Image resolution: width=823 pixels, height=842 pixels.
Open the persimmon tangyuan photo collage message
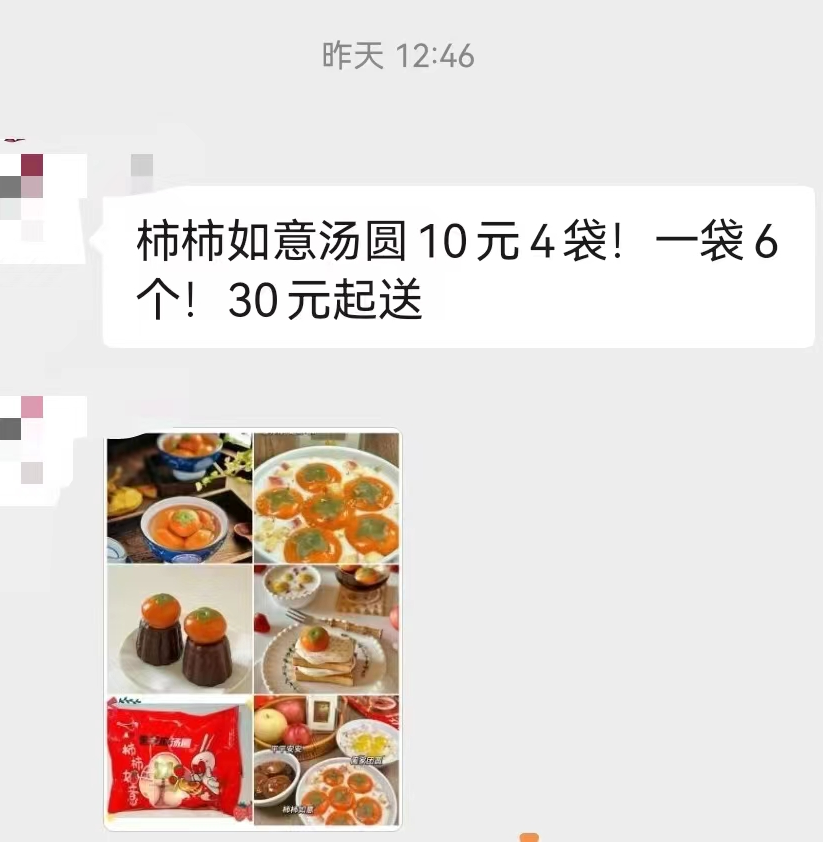252,630
